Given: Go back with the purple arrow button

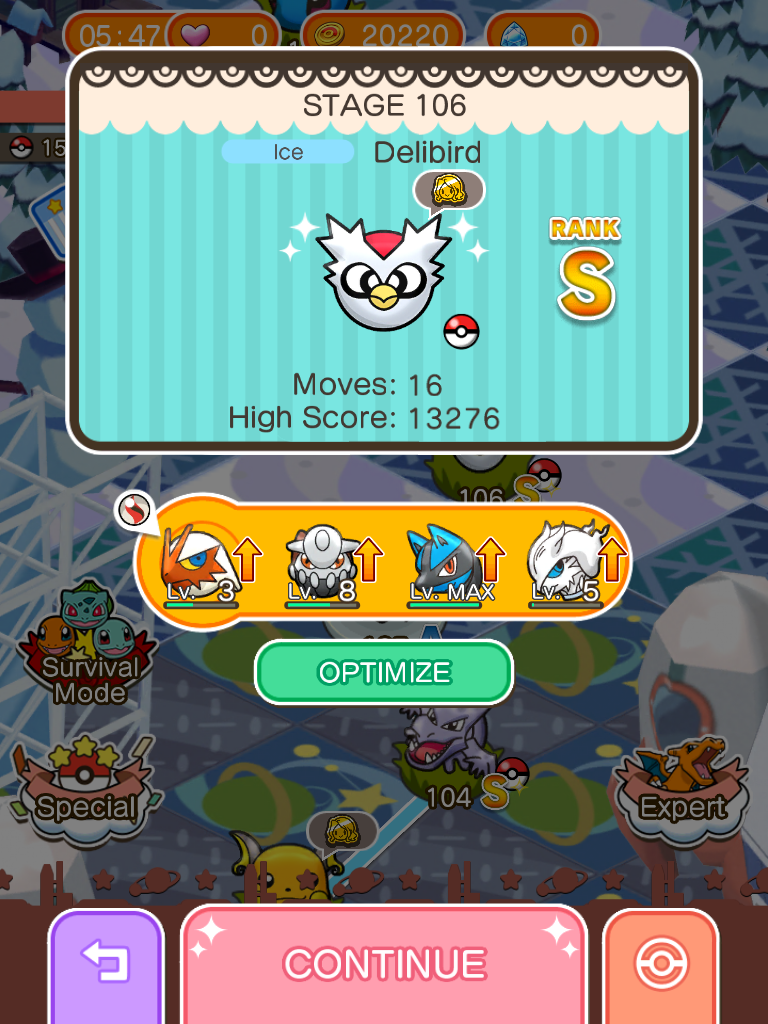Looking at the screenshot, I should click(x=106, y=964).
